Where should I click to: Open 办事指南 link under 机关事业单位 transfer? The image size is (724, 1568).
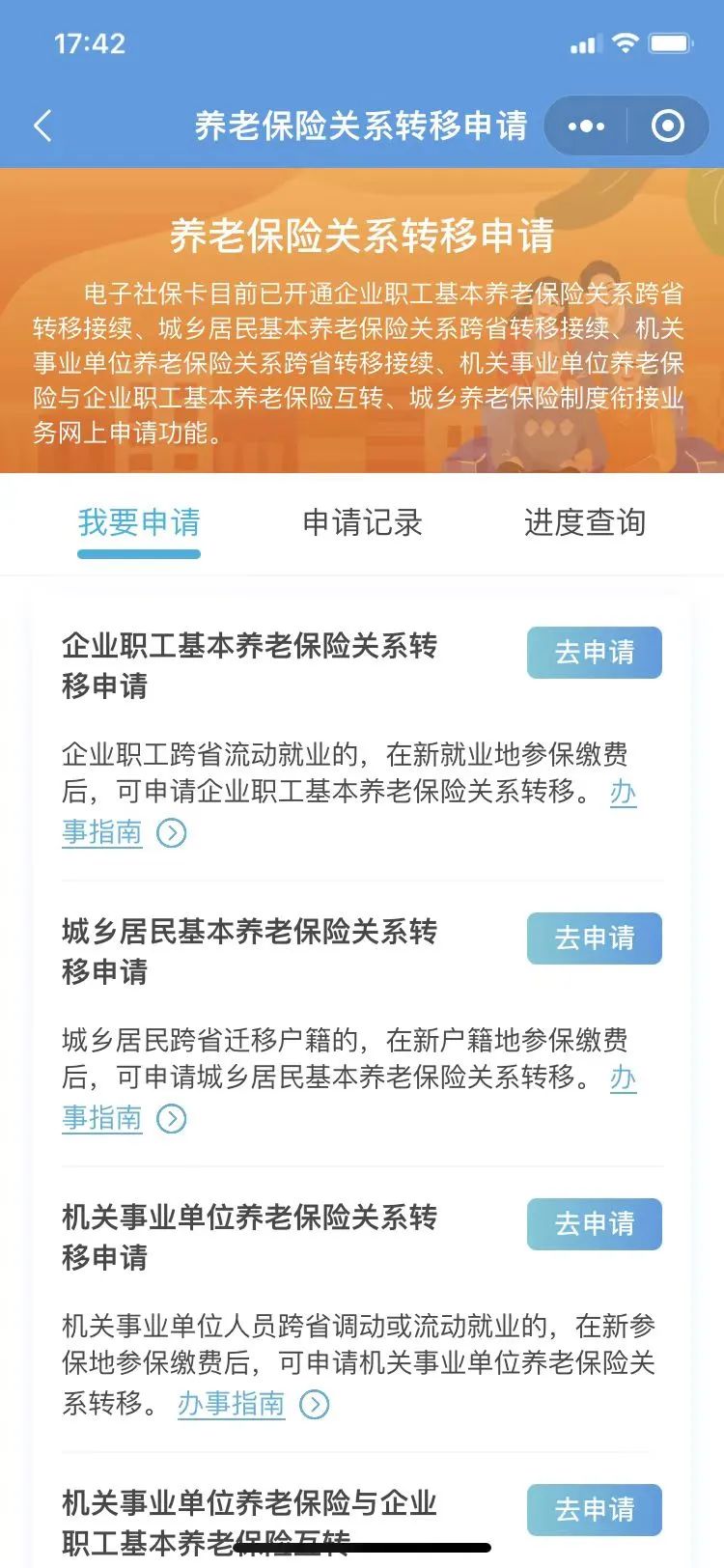pos(232,1403)
